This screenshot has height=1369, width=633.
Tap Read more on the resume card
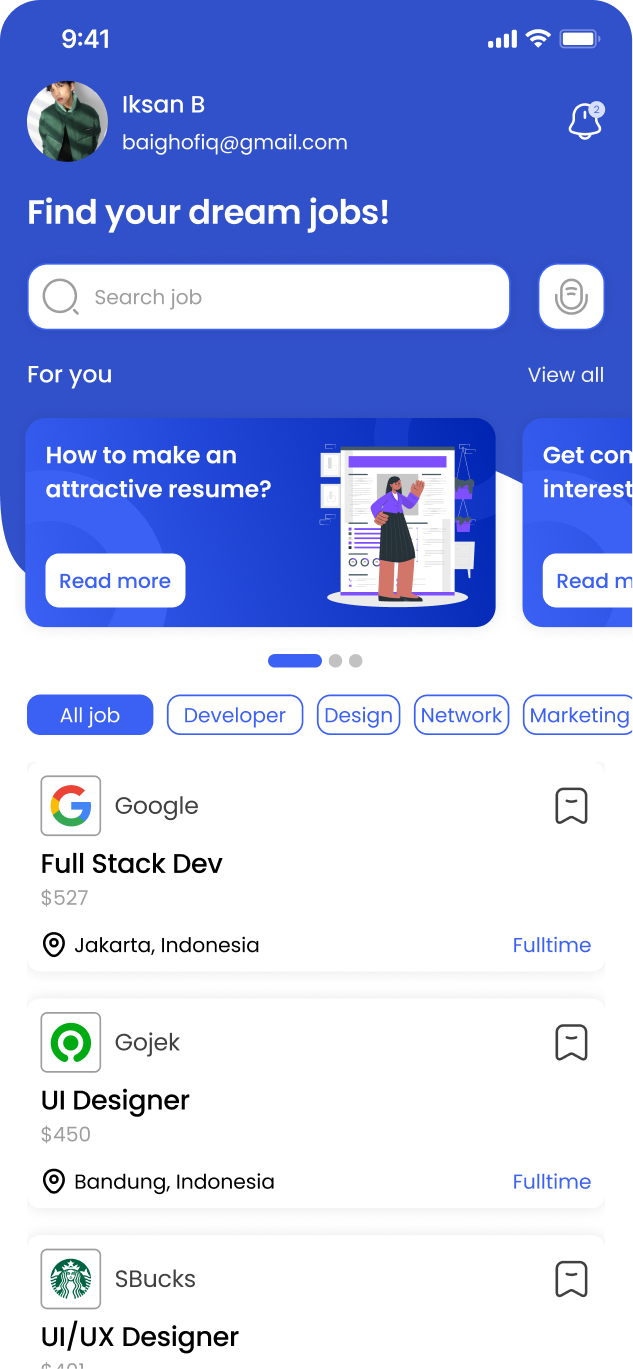tap(115, 581)
